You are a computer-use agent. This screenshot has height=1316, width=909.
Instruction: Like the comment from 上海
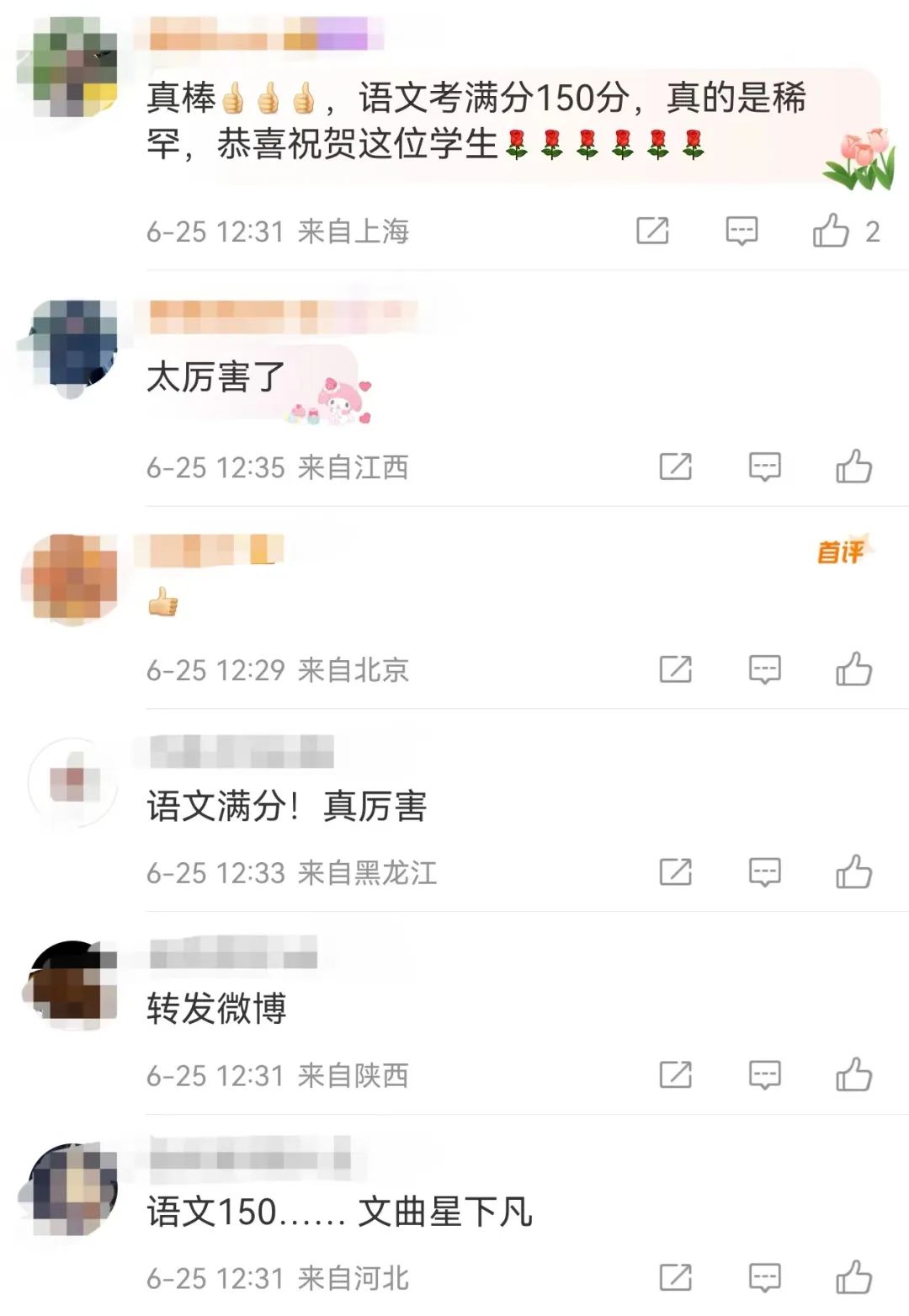tap(831, 230)
